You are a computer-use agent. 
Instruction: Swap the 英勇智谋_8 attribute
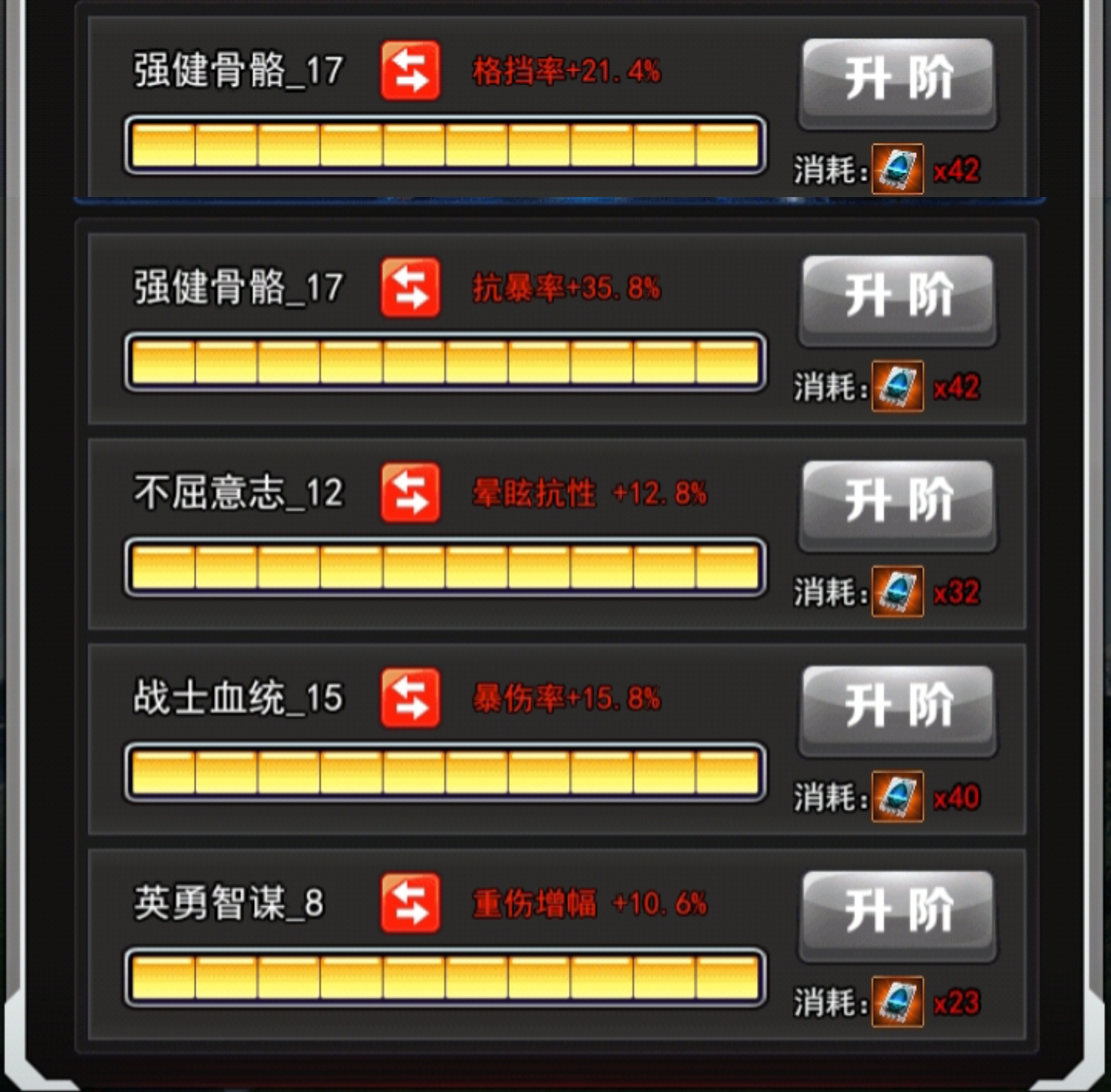pos(410,903)
